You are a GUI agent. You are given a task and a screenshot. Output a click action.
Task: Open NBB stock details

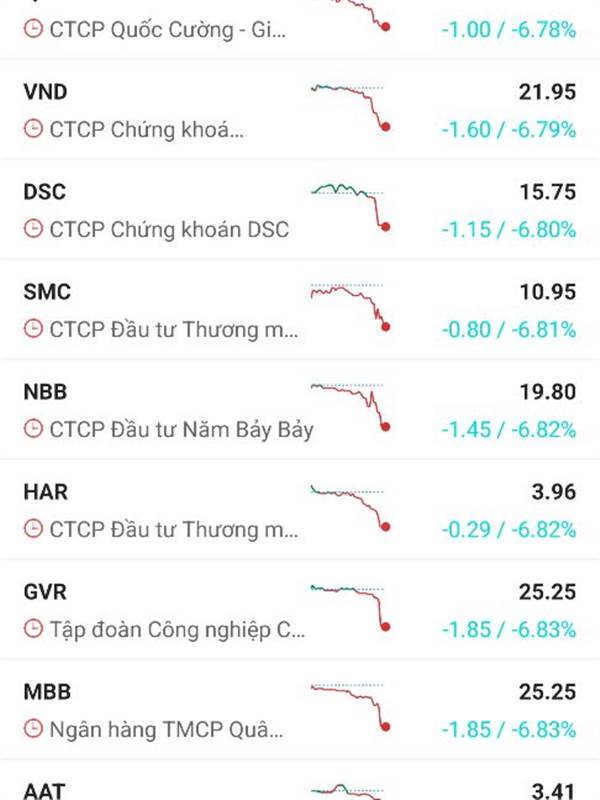300,410
